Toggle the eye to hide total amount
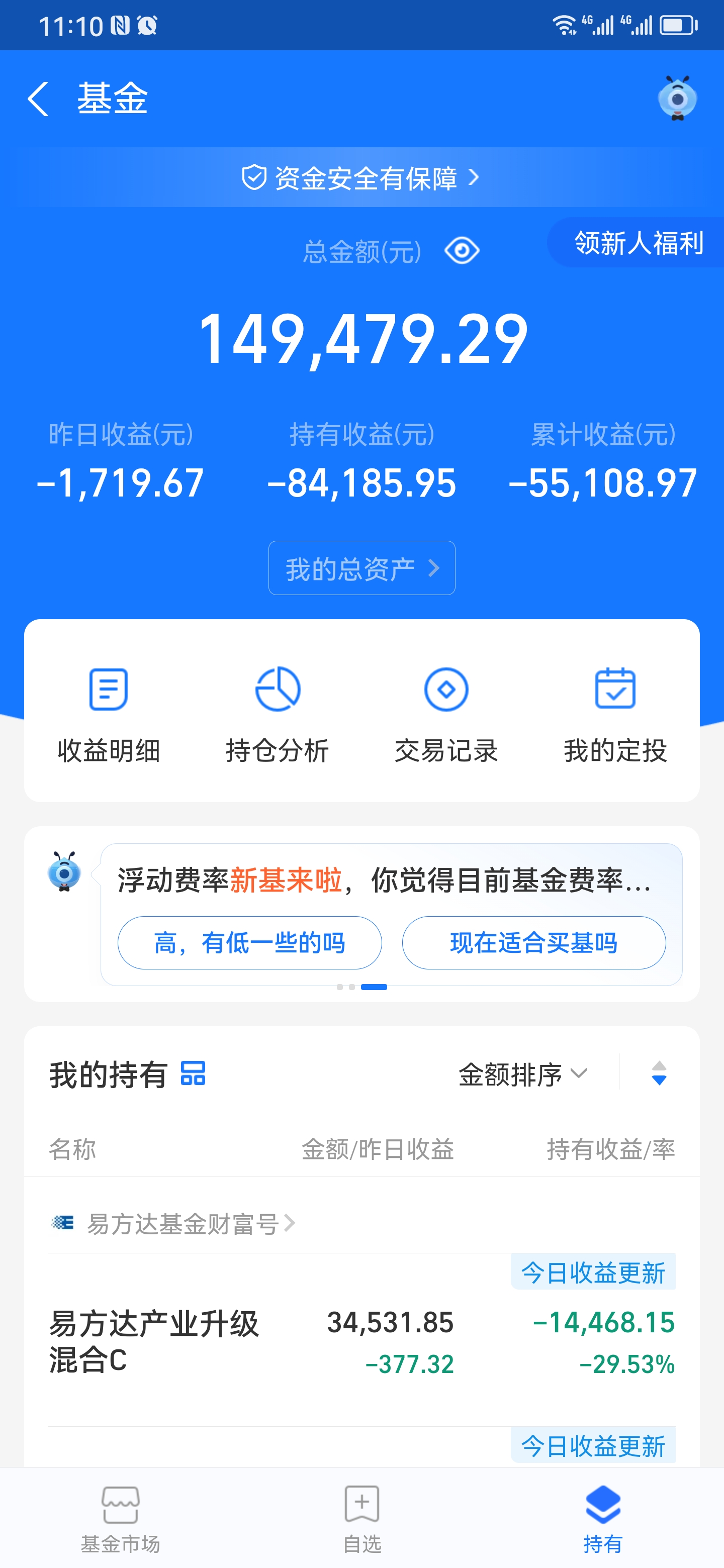Viewport: 724px width, 1568px height. point(461,250)
